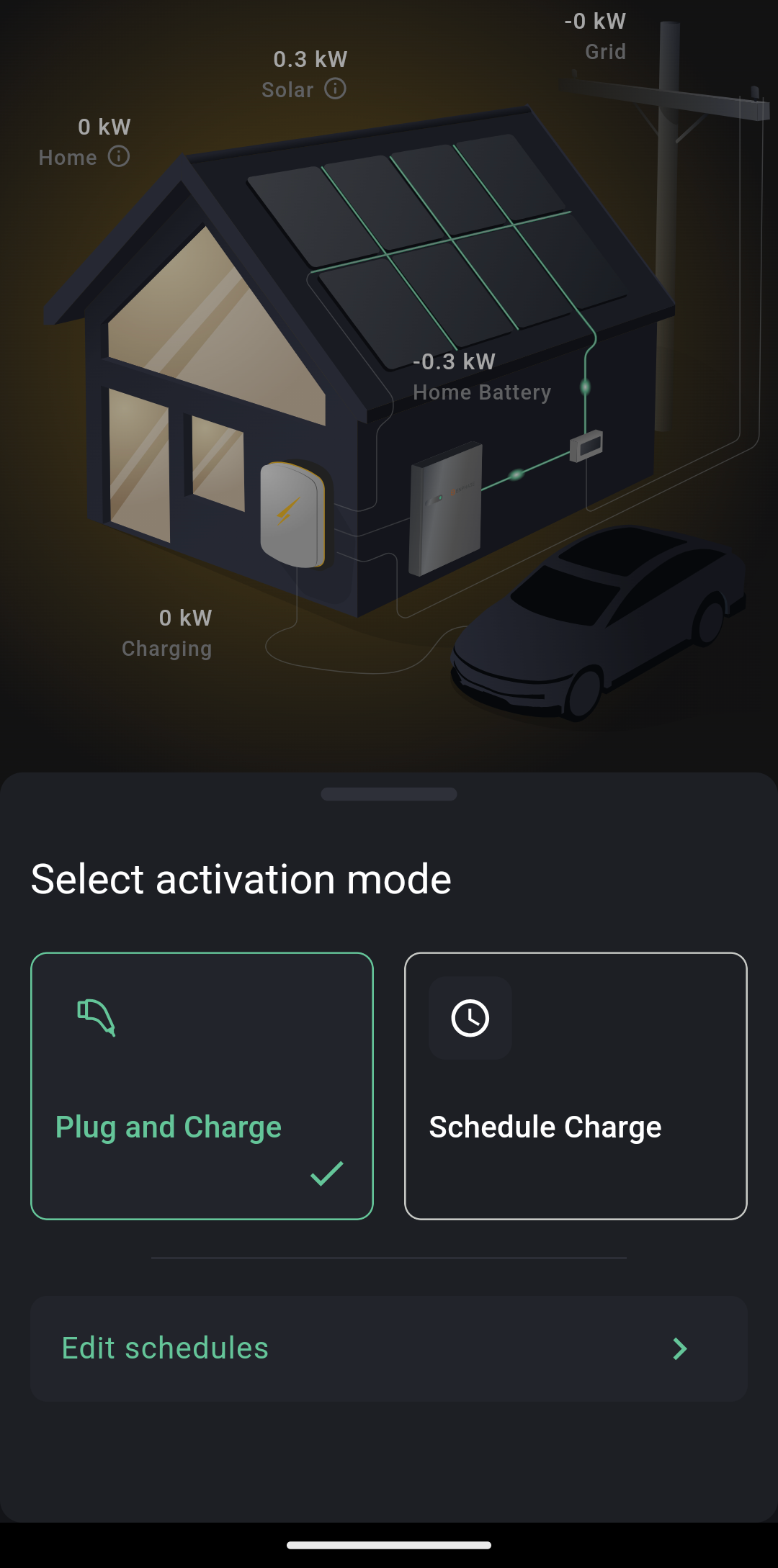Open the Home info icon
778x1568 pixels.
[x=117, y=156]
